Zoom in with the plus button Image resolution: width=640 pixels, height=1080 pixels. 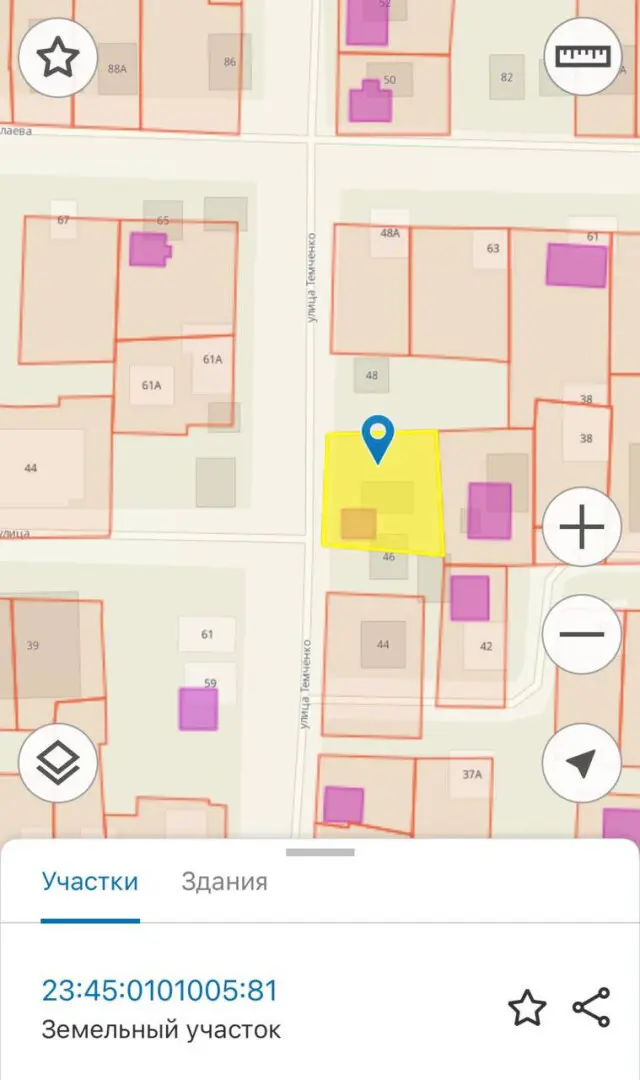coord(582,527)
